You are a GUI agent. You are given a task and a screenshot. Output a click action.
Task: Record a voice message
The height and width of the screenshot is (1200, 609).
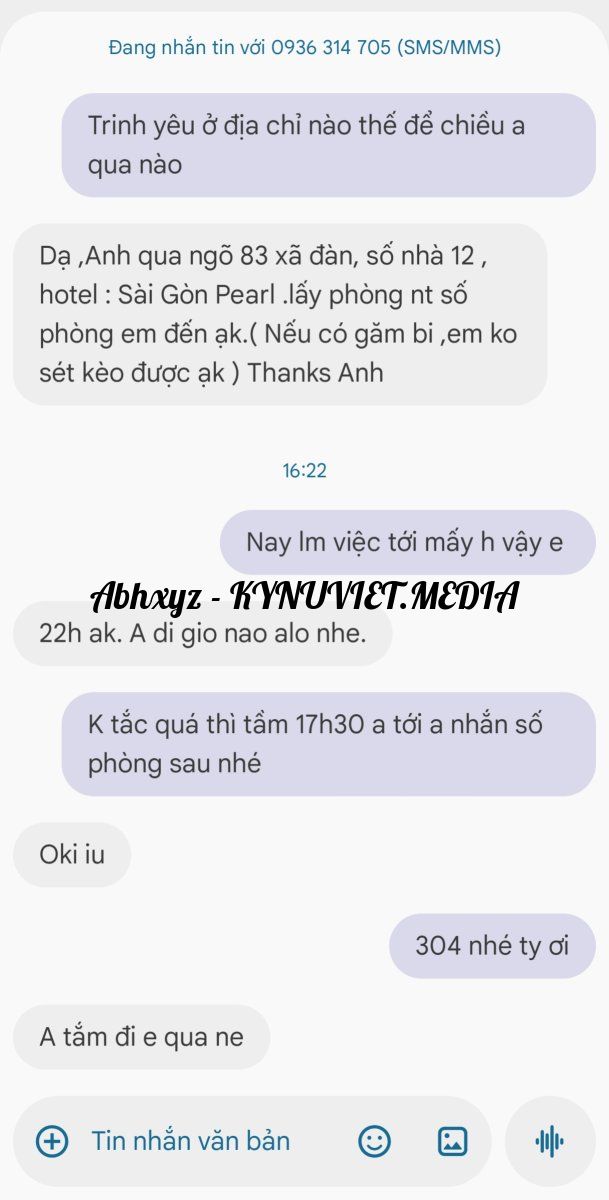[549, 1141]
